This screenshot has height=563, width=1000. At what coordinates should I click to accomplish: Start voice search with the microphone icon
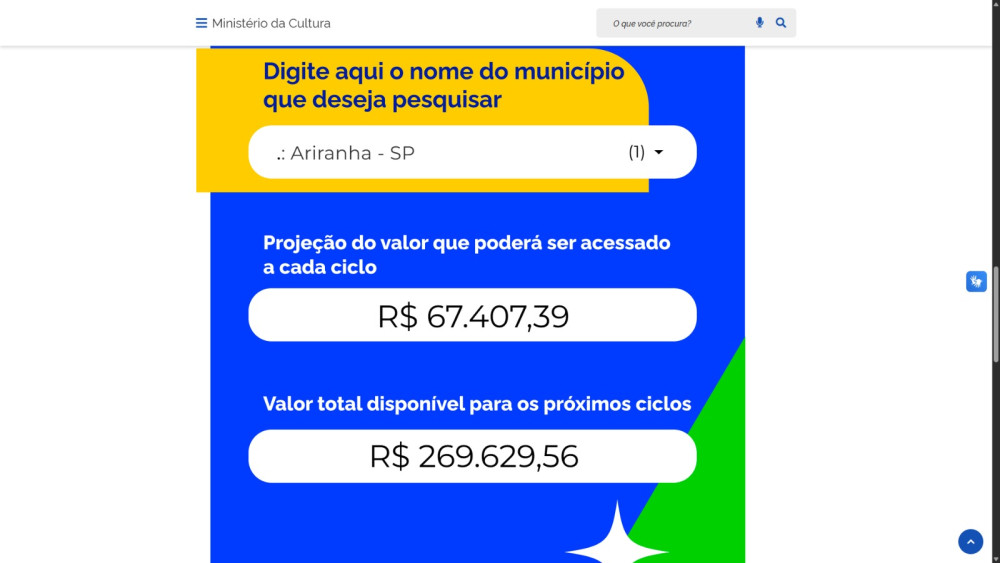coord(760,23)
